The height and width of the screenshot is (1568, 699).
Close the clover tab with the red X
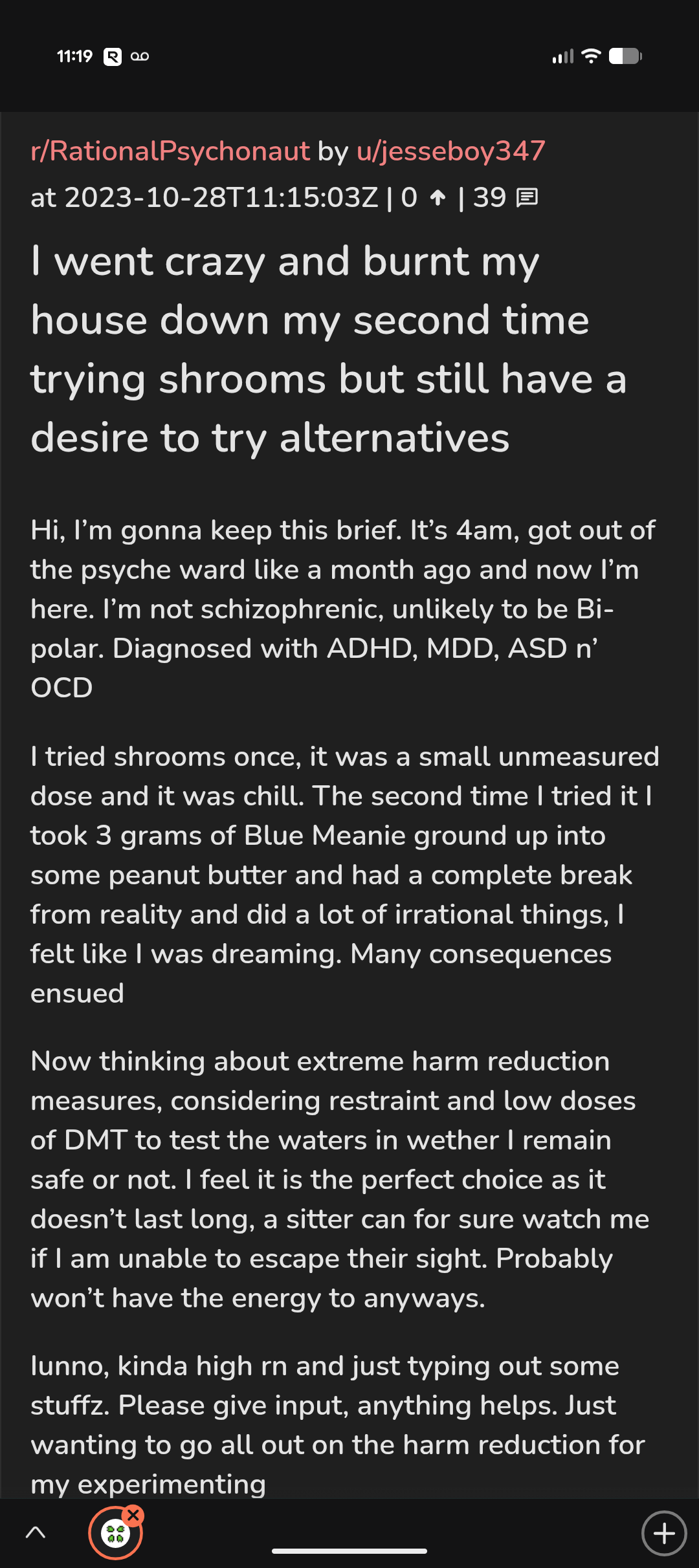[x=134, y=1515]
